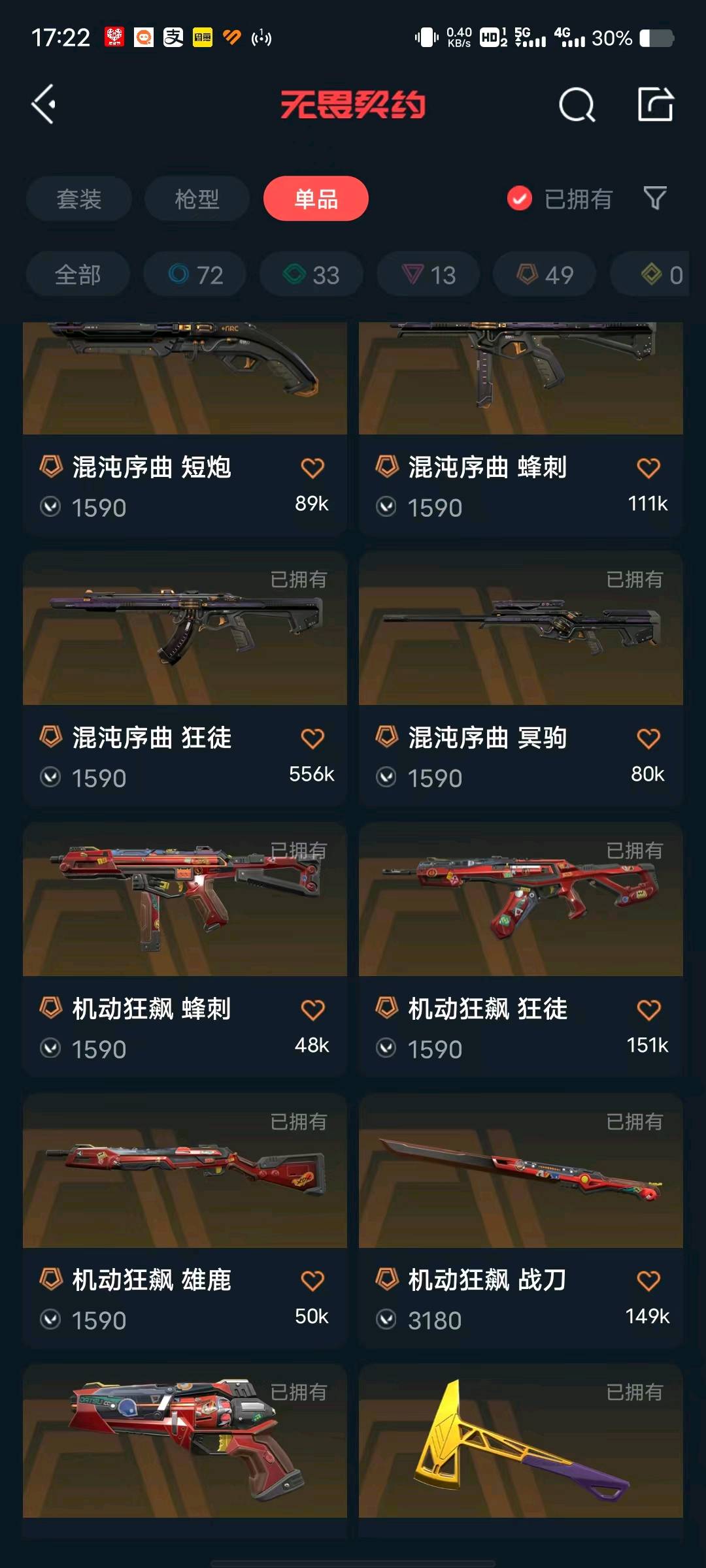The image size is (706, 1568).
Task: Select the 全部 filter chip
Action: tap(78, 274)
